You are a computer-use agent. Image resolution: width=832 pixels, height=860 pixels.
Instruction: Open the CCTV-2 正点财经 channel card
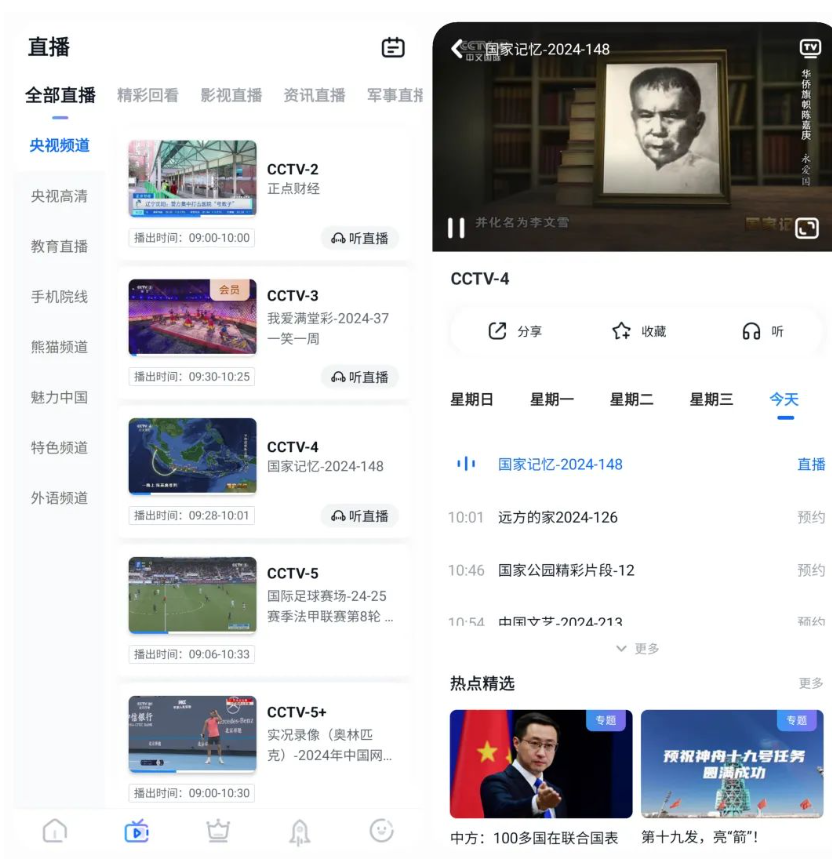(x=263, y=180)
